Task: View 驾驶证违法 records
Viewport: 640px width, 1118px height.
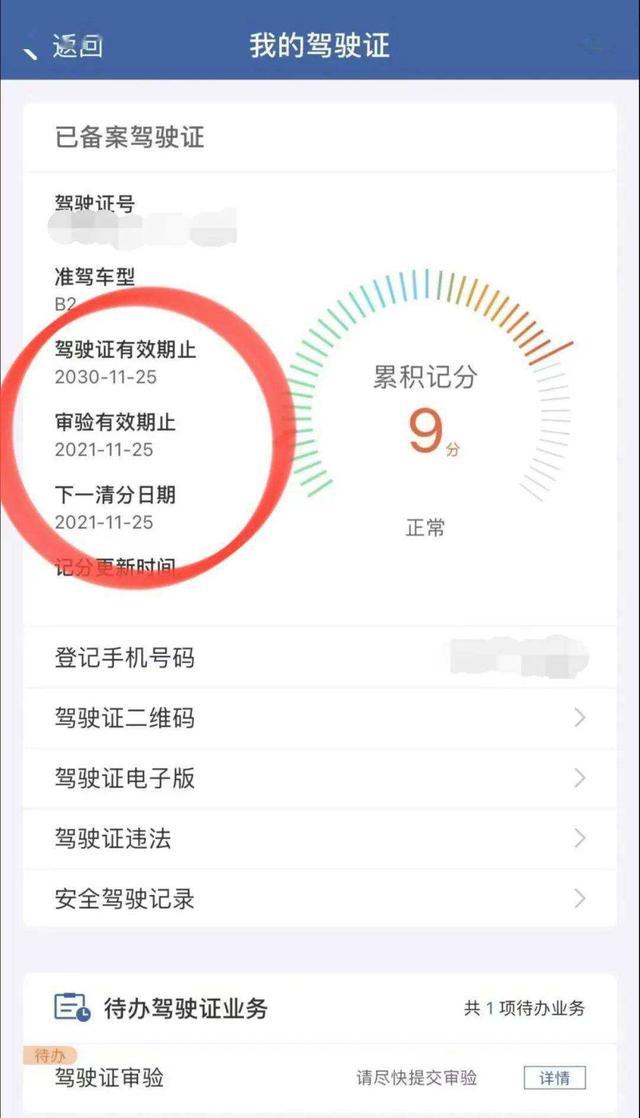Action: pyautogui.click(x=320, y=838)
